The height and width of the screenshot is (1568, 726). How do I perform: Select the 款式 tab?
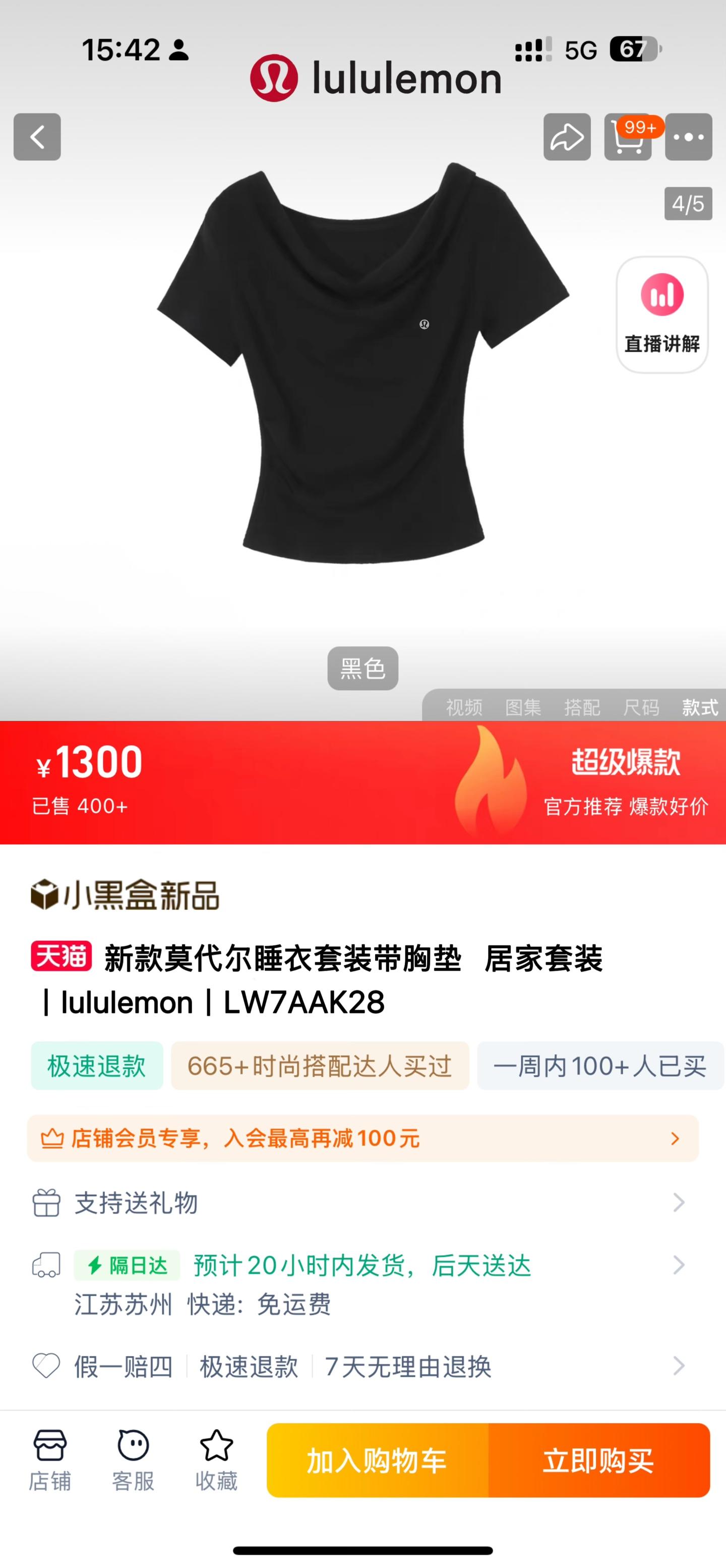pos(699,707)
